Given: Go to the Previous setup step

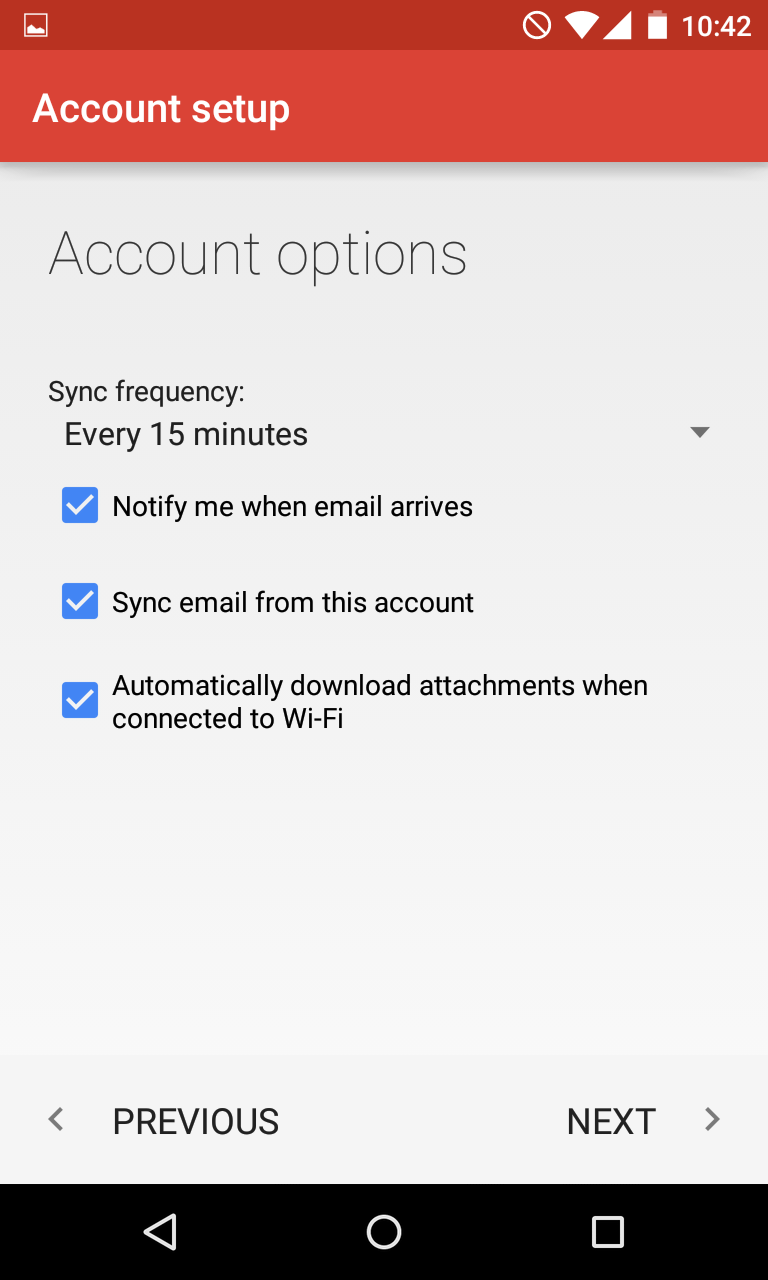Looking at the screenshot, I should 166,1121.
